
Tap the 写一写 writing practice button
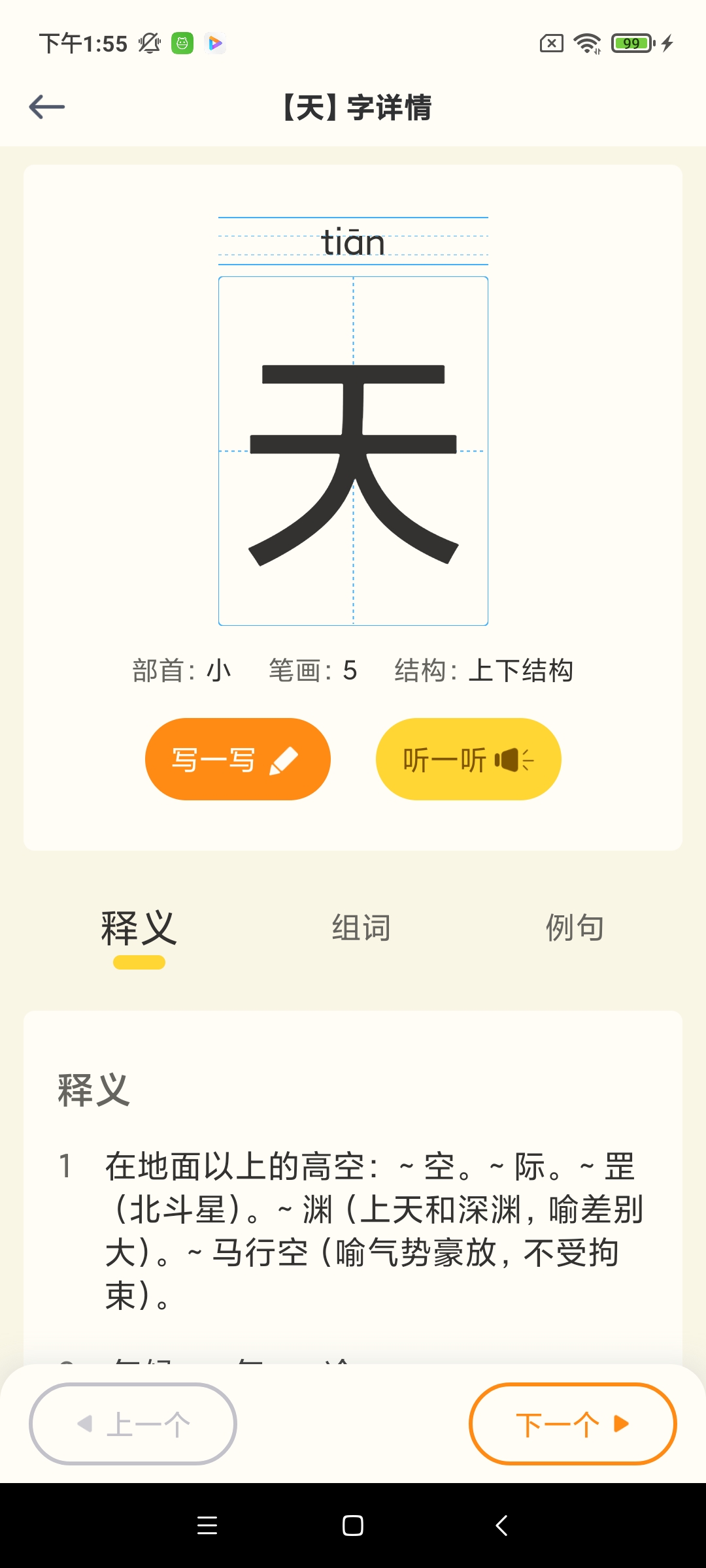point(238,759)
